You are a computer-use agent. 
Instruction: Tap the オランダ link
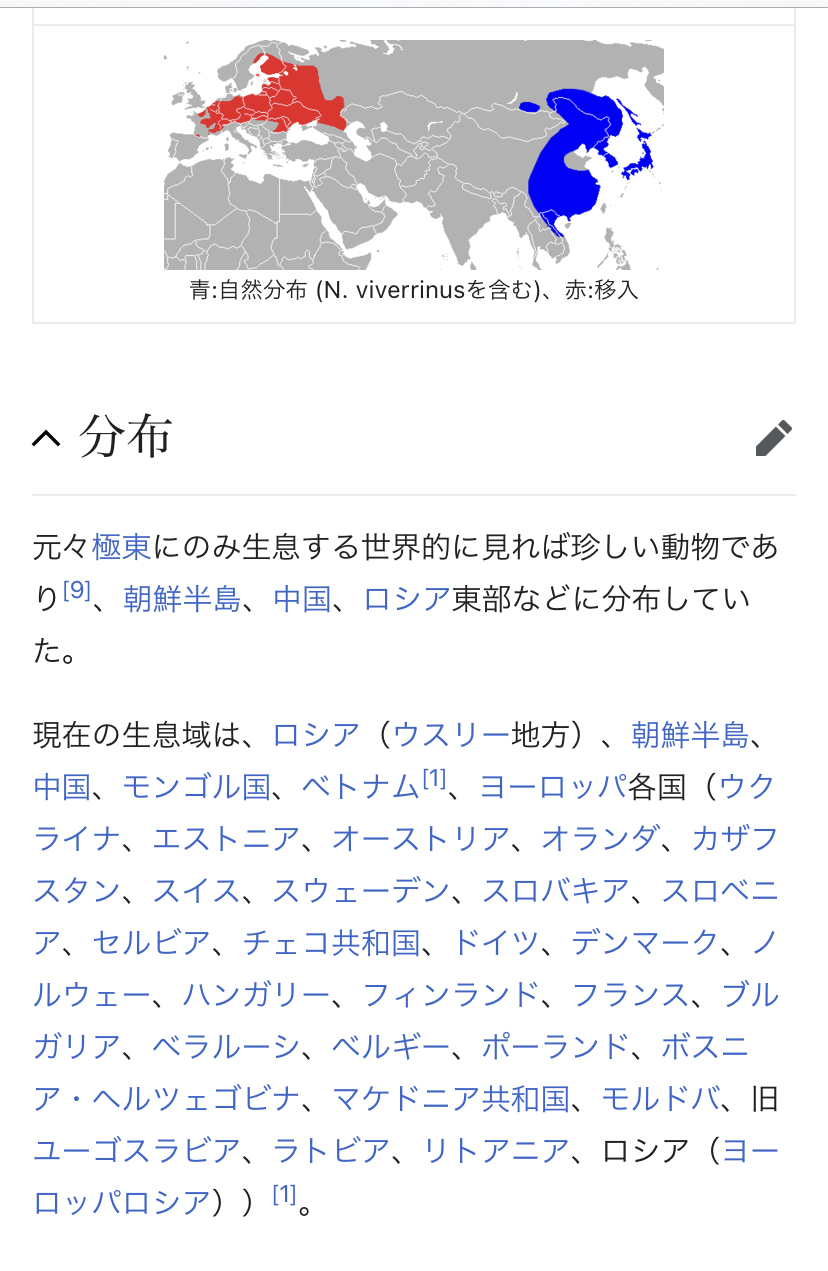point(600,839)
